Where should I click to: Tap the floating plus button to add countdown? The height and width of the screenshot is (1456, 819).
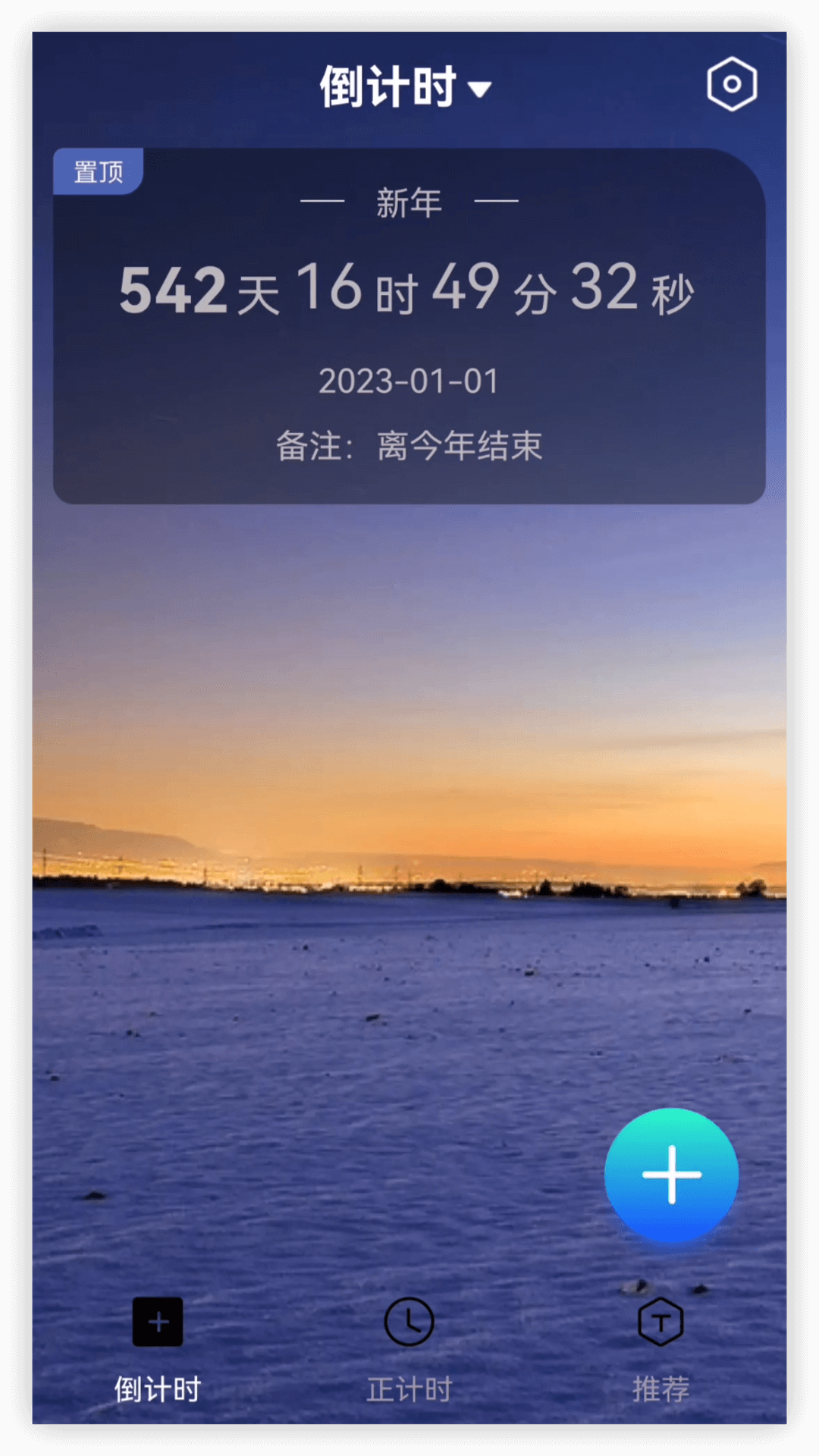click(672, 1175)
